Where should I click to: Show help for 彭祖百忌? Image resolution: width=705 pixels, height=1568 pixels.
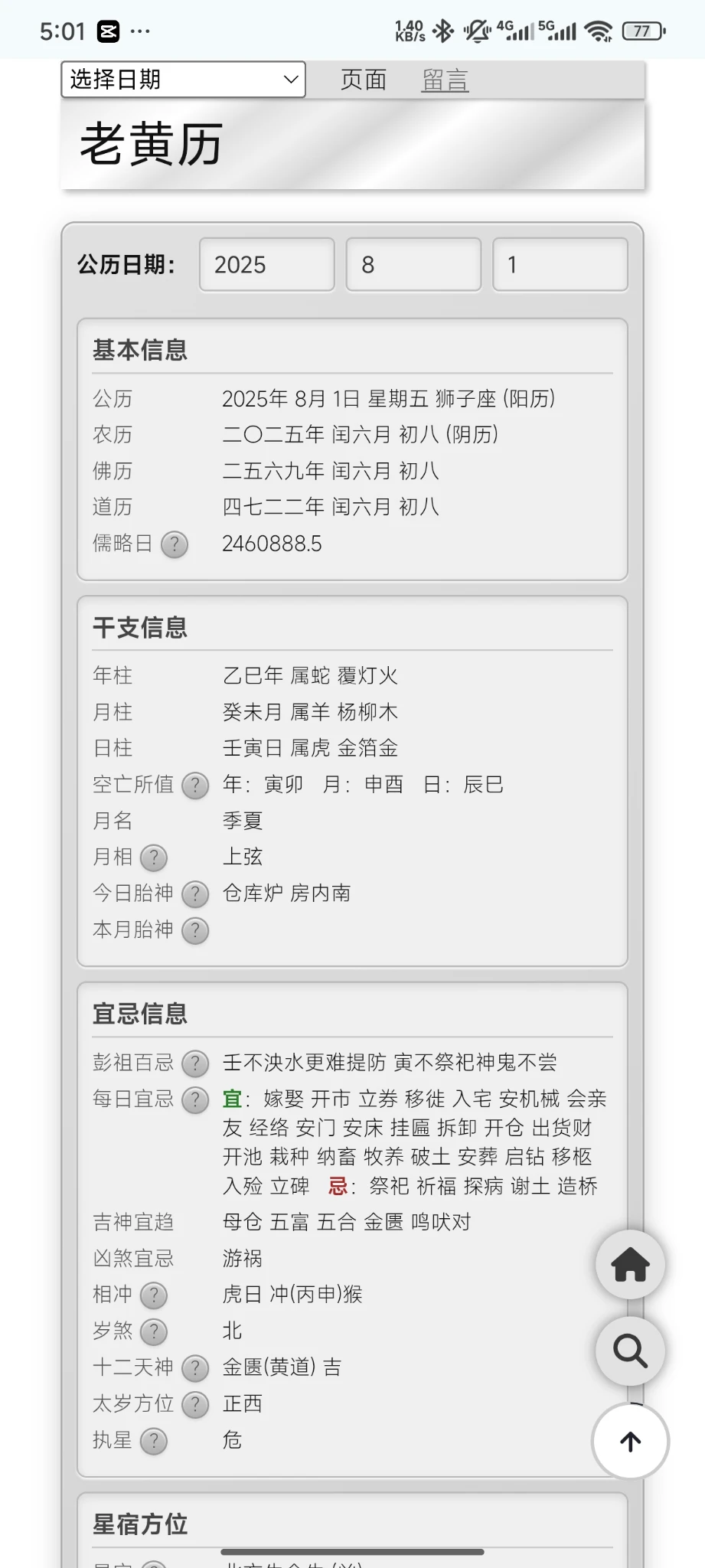(x=195, y=1063)
